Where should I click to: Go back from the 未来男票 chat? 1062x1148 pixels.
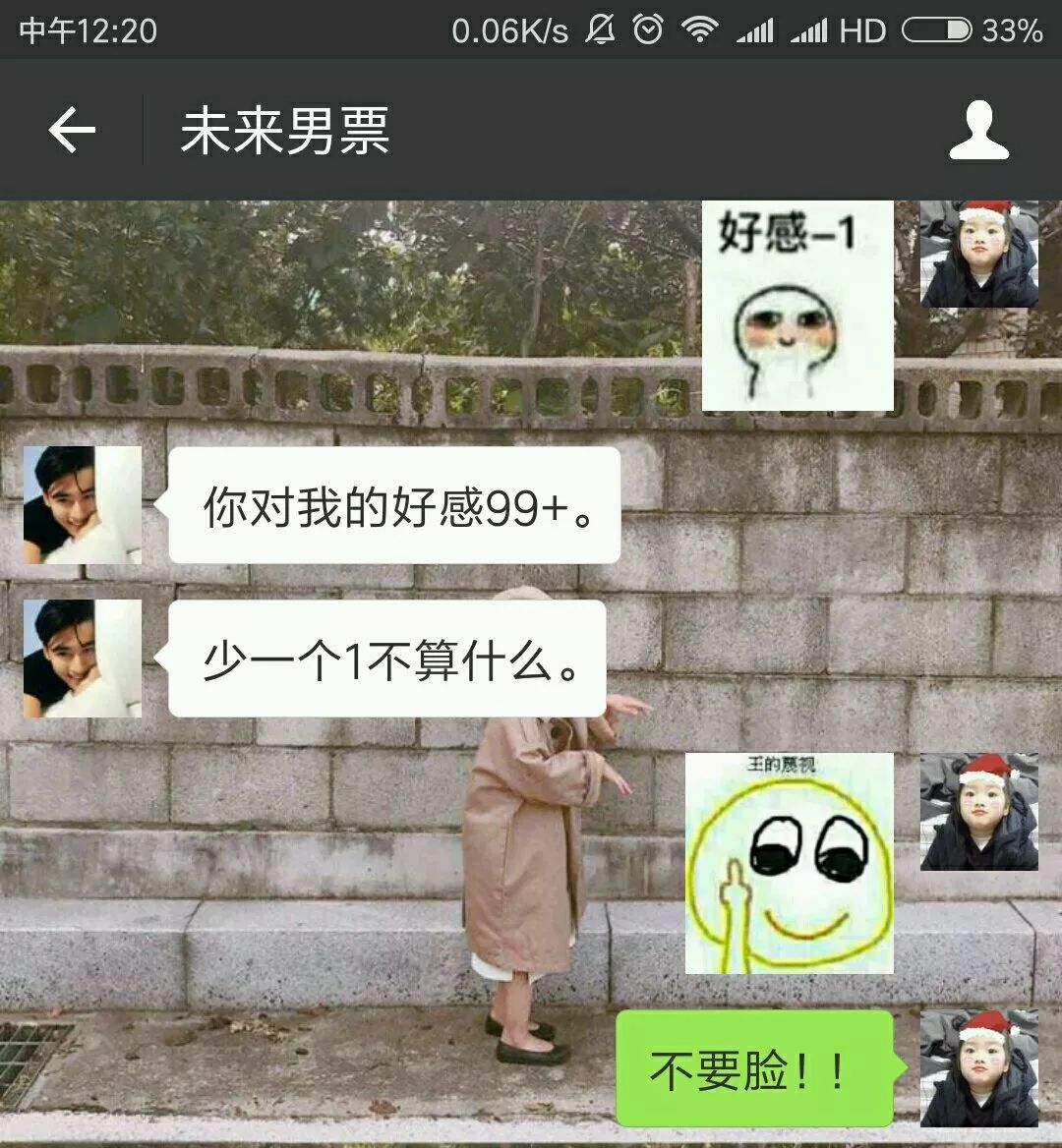(72, 130)
